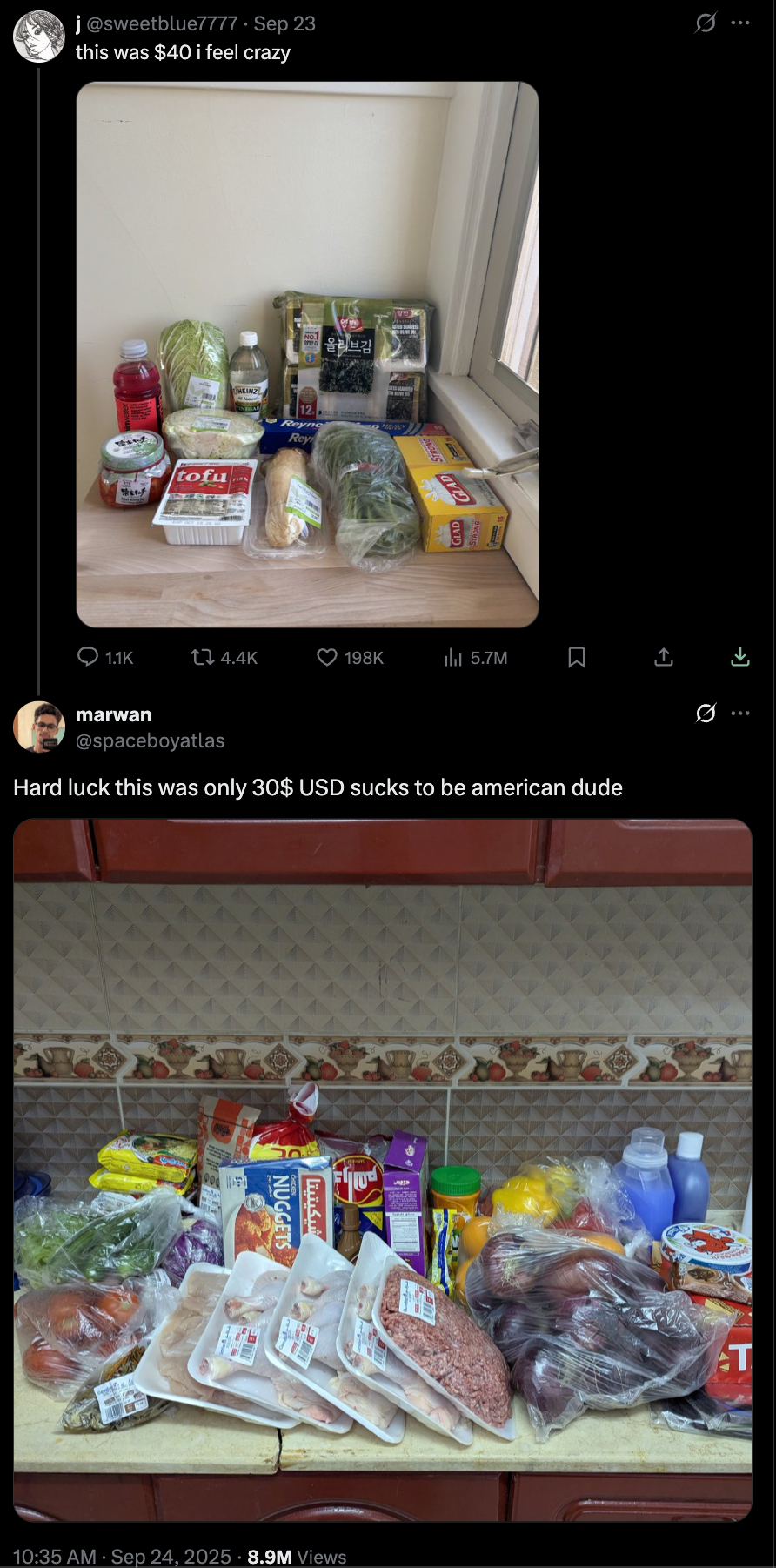Download media from sweetblue7777's post
This screenshot has height=1568, width=776.
pyautogui.click(x=740, y=657)
